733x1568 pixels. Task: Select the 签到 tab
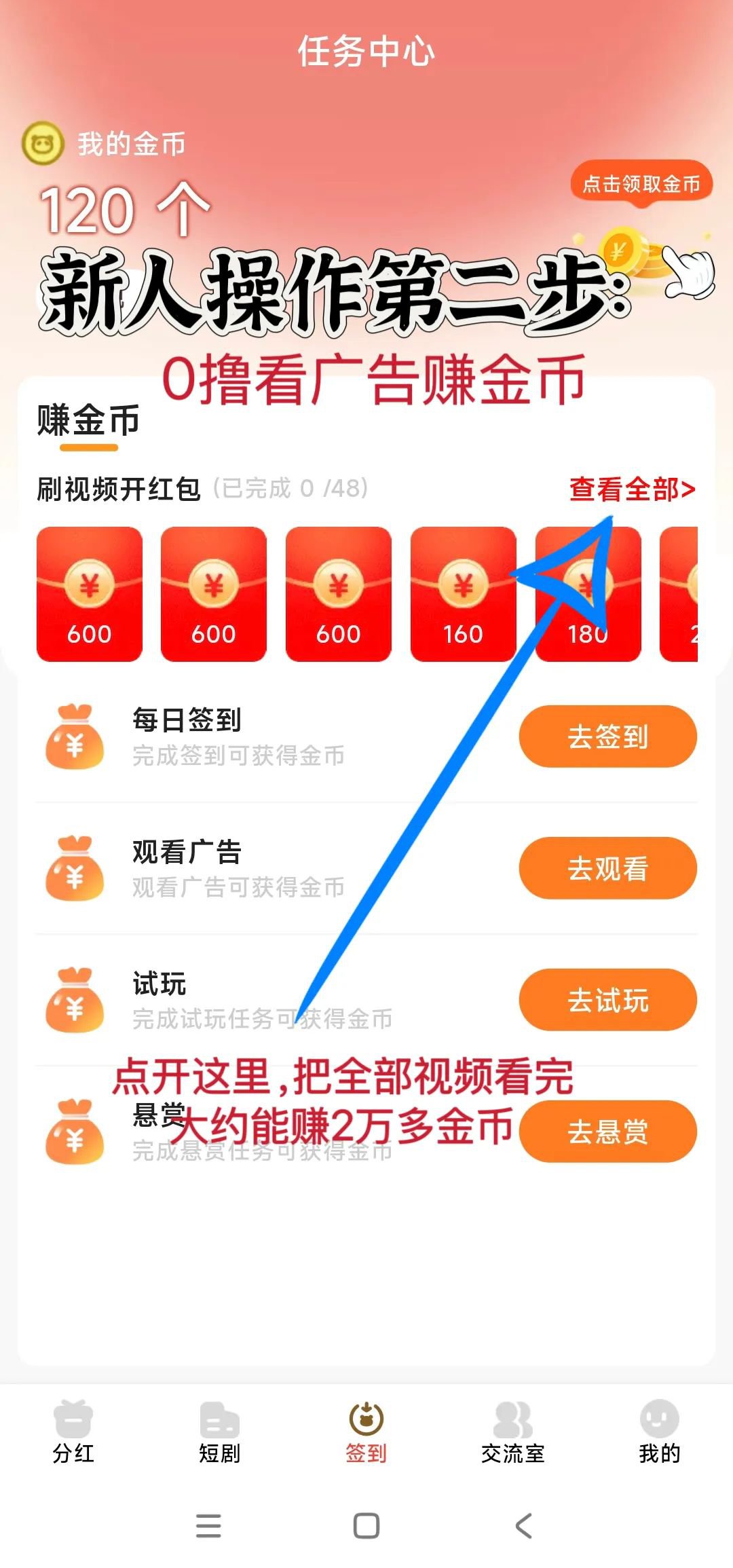coord(366,1432)
